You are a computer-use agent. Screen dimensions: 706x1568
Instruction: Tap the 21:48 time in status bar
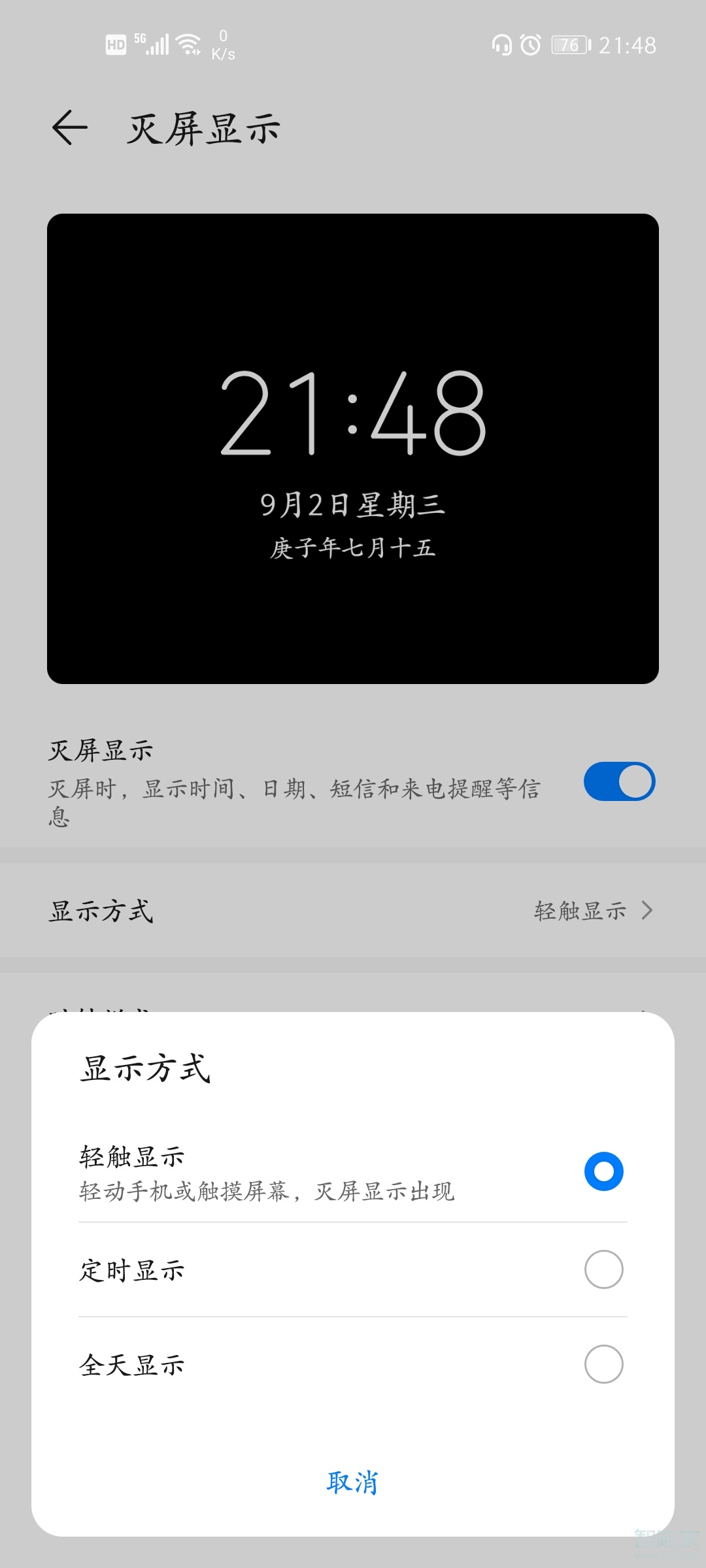pos(629,44)
